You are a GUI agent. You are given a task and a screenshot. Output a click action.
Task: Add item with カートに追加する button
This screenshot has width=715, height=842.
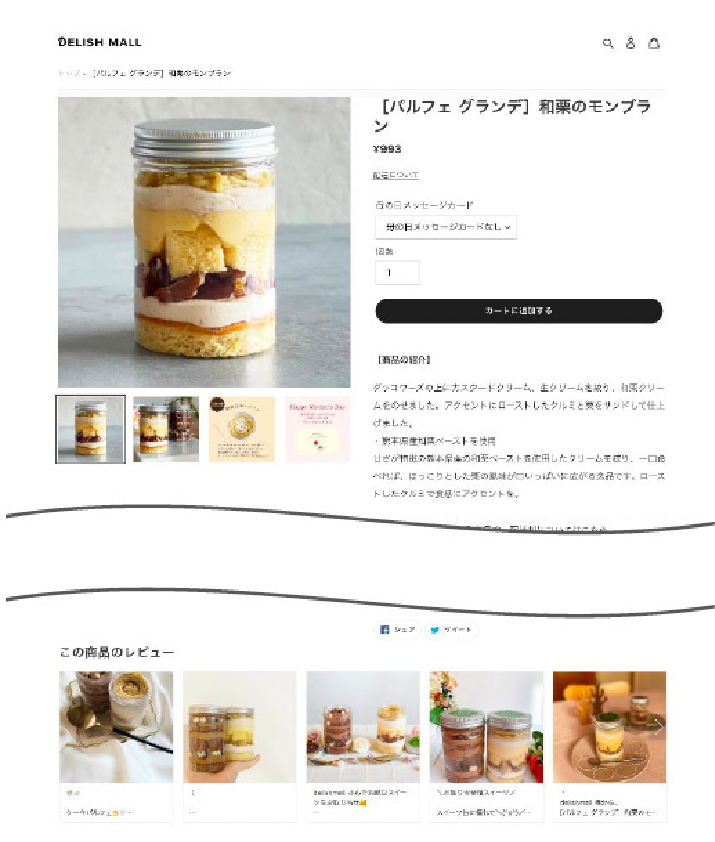click(x=518, y=311)
